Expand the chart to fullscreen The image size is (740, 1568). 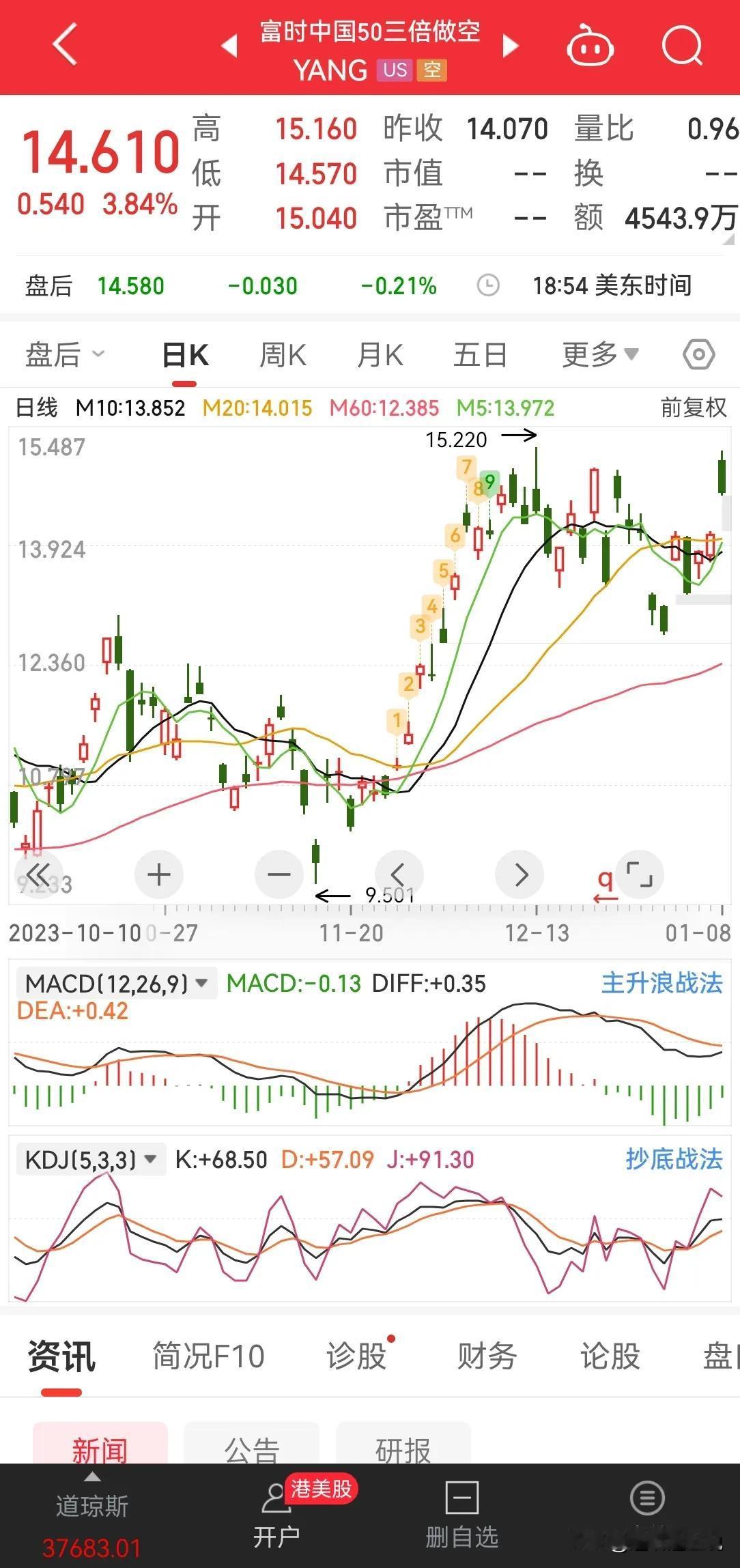coord(640,874)
